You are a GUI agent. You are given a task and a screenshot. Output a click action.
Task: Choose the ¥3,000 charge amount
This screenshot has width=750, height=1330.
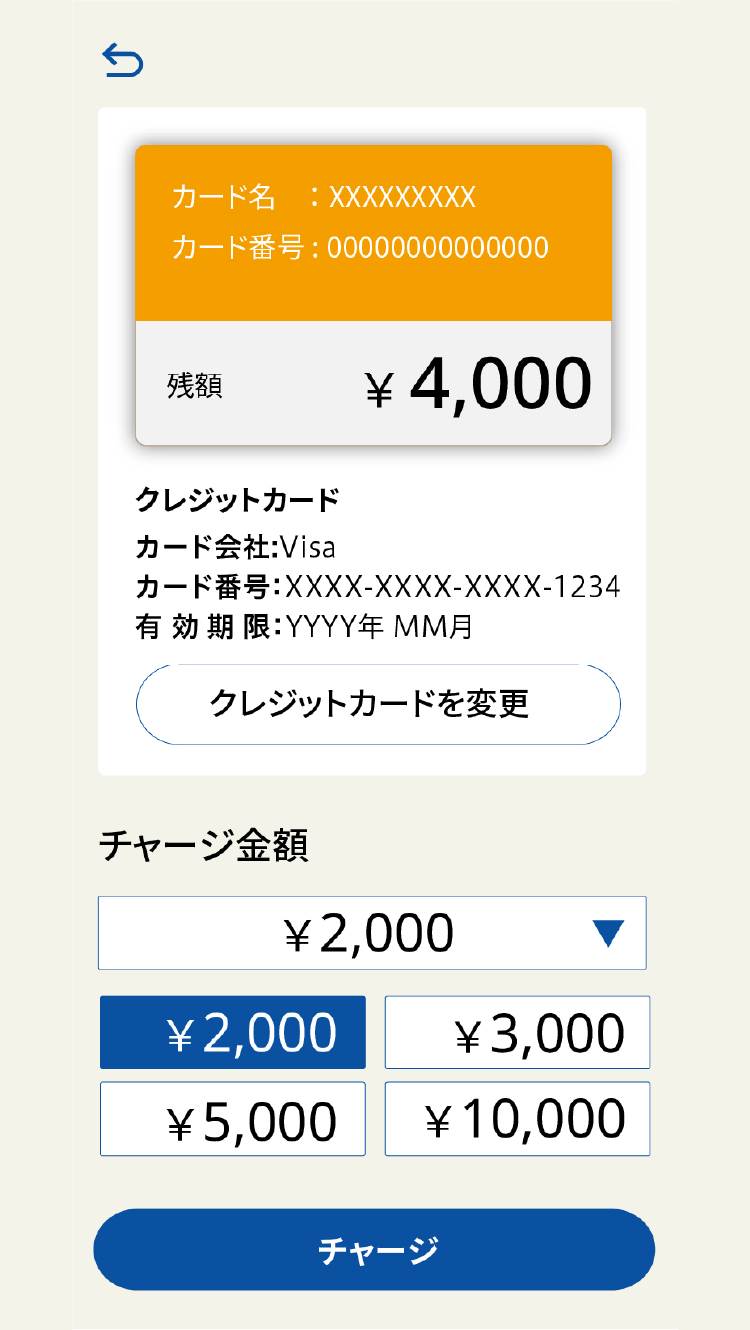pyautogui.click(x=516, y=1032)
